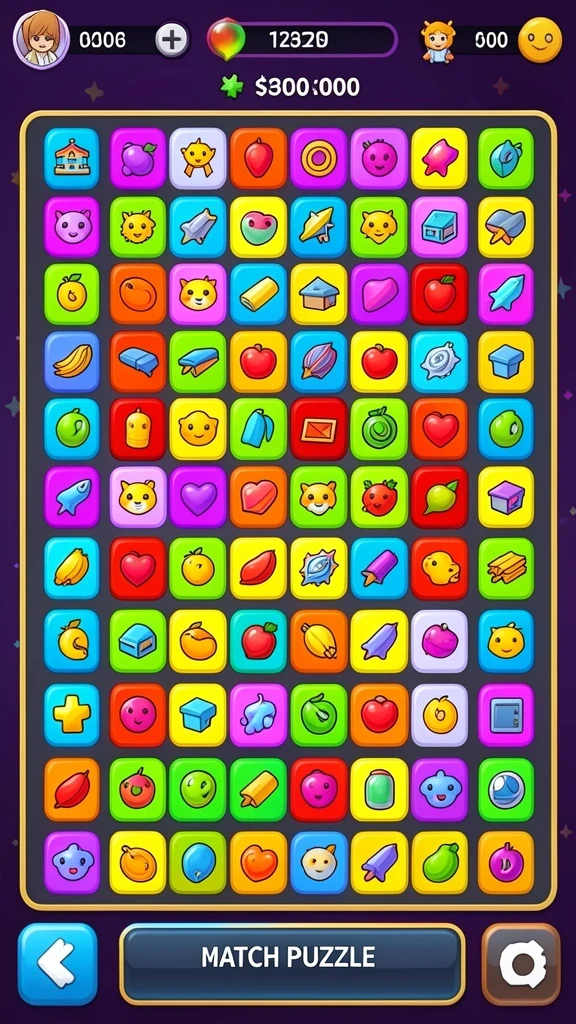Tap the pink star tile on yellow
The height and width of the screenshot is (1024, 576).
[440, 158]
